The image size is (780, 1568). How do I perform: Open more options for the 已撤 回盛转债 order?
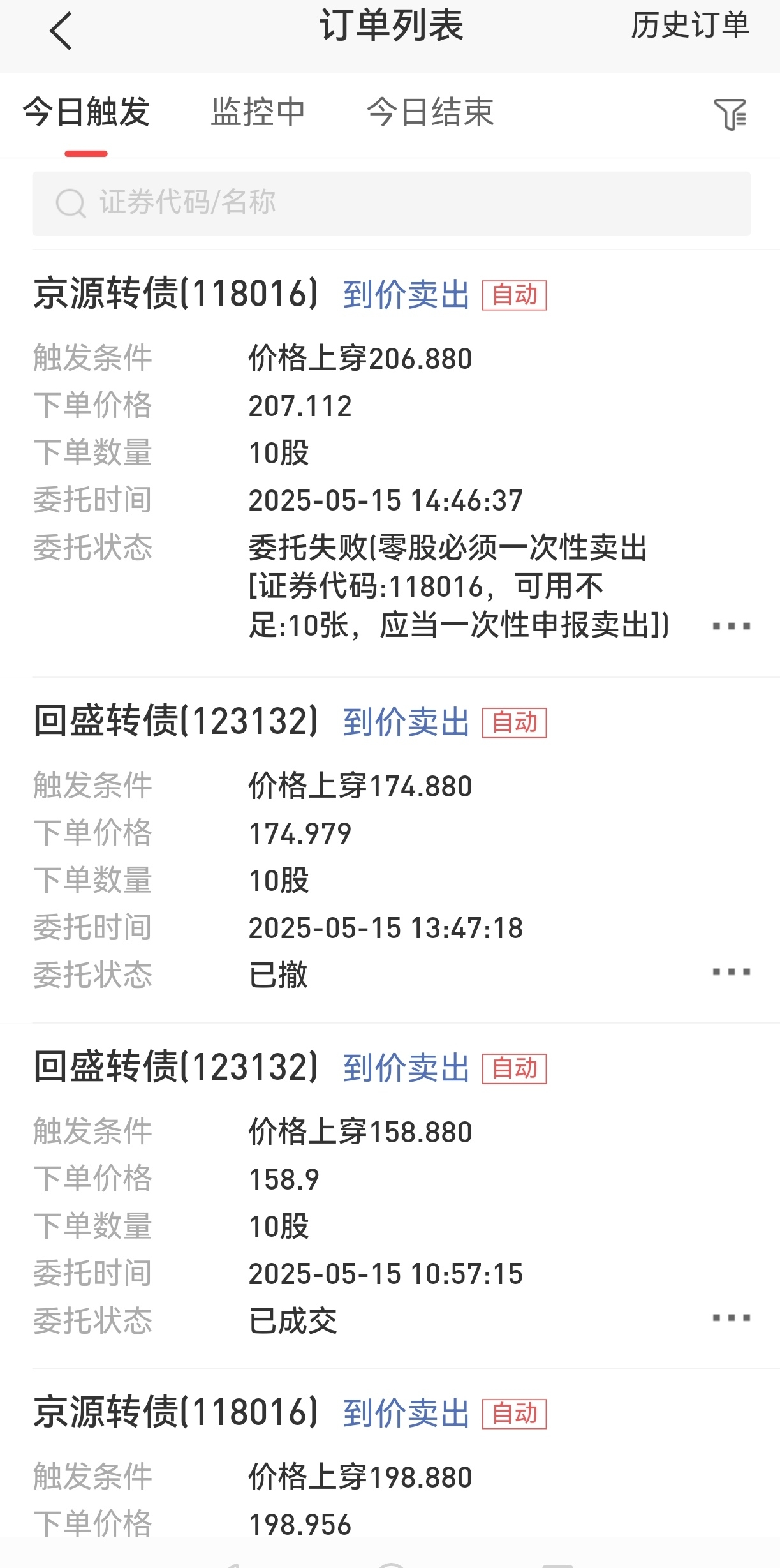coord(731,972)
